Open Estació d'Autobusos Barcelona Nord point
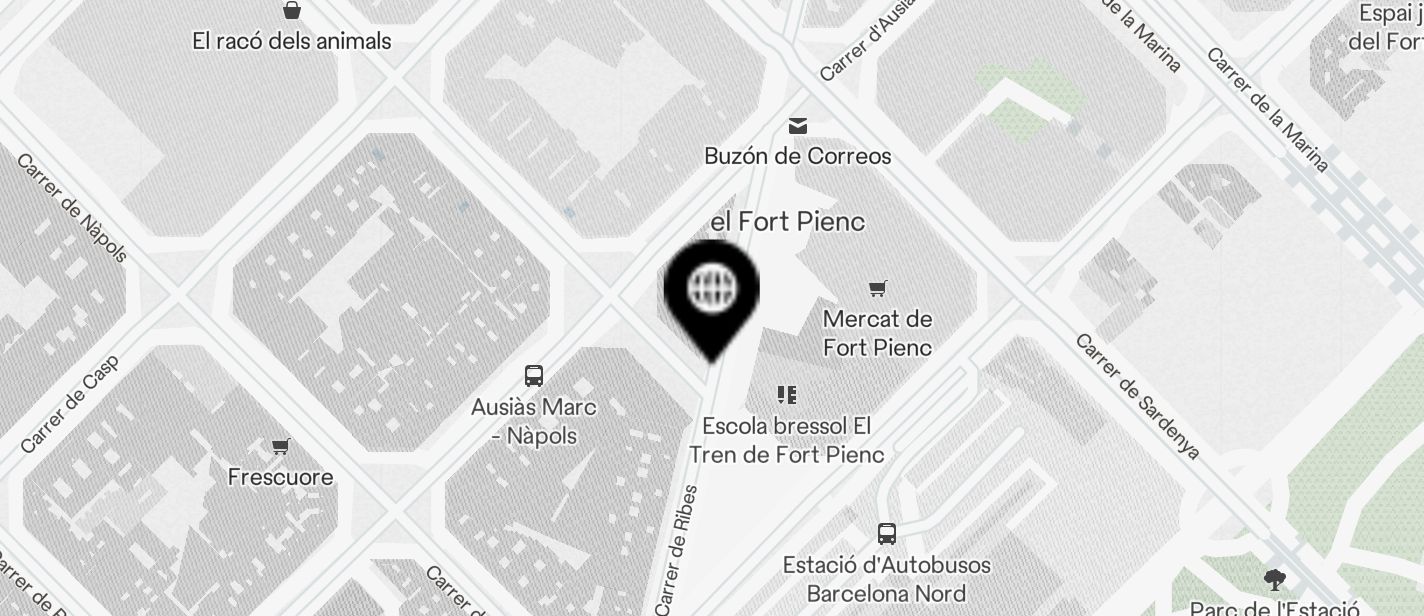The height and width of the screenshot is (616, 1424). (886, 534)
